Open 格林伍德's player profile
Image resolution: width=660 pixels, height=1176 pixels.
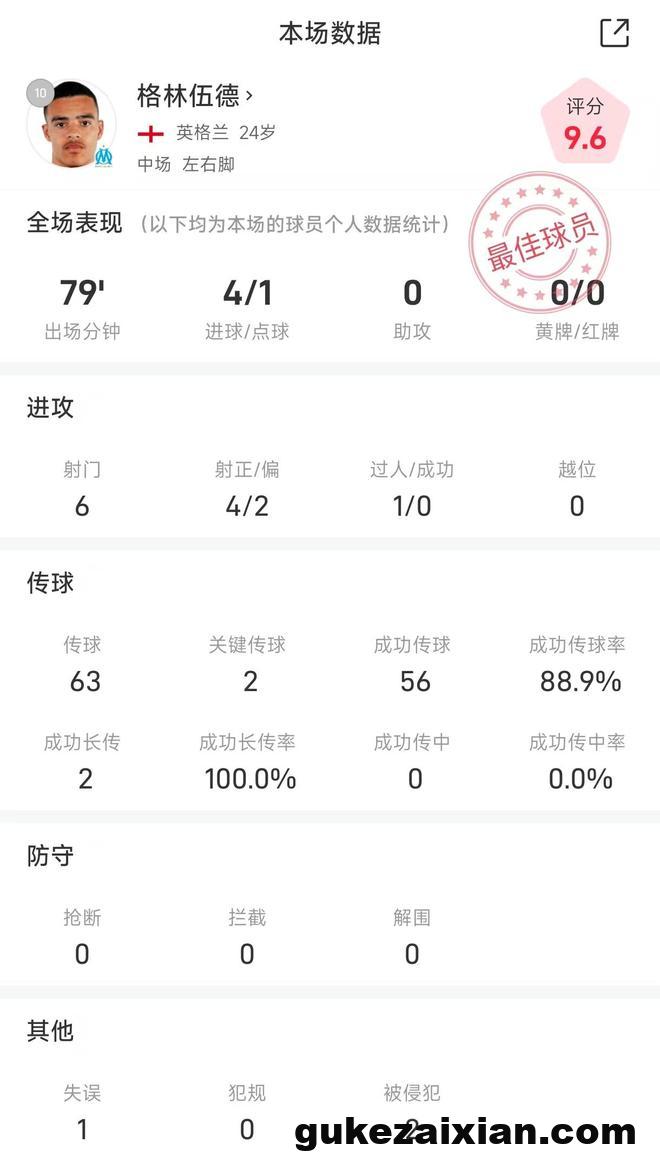click(195, 96)
